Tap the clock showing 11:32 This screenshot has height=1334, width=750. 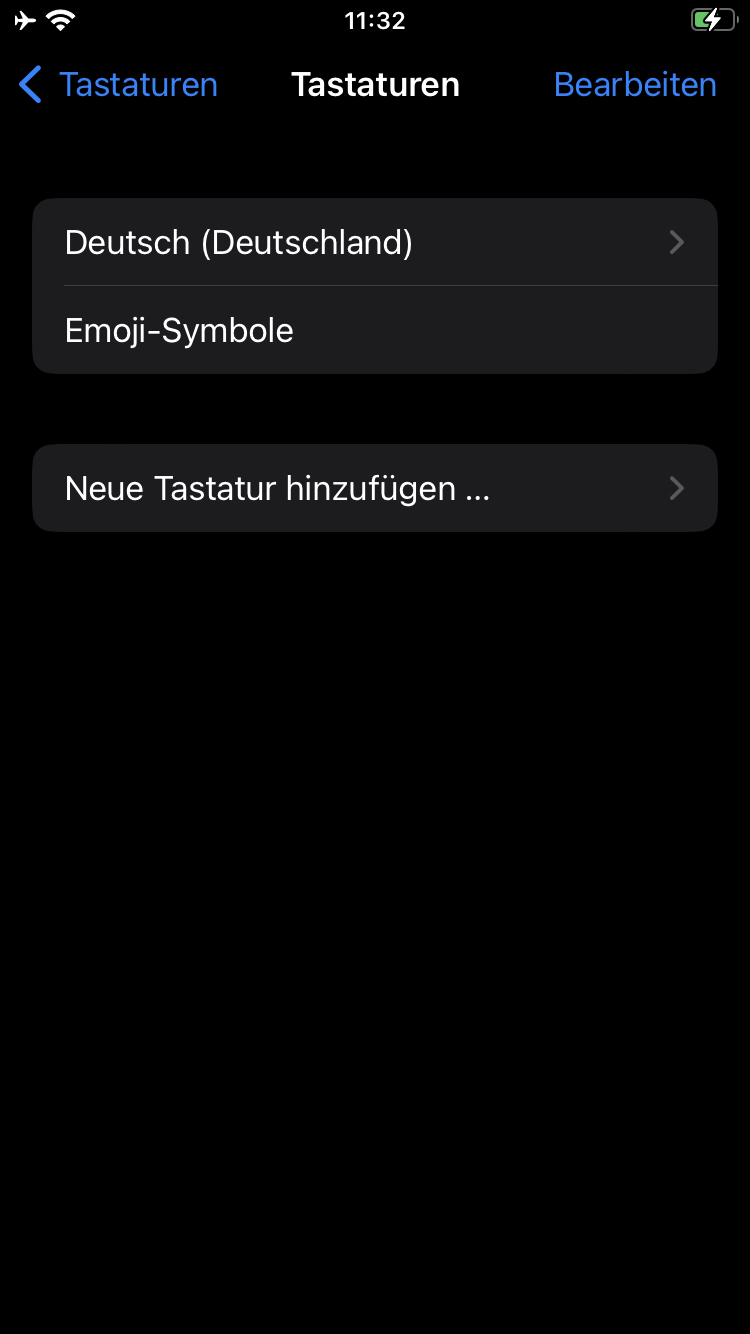pyautogui.click(x=375, y=19)
